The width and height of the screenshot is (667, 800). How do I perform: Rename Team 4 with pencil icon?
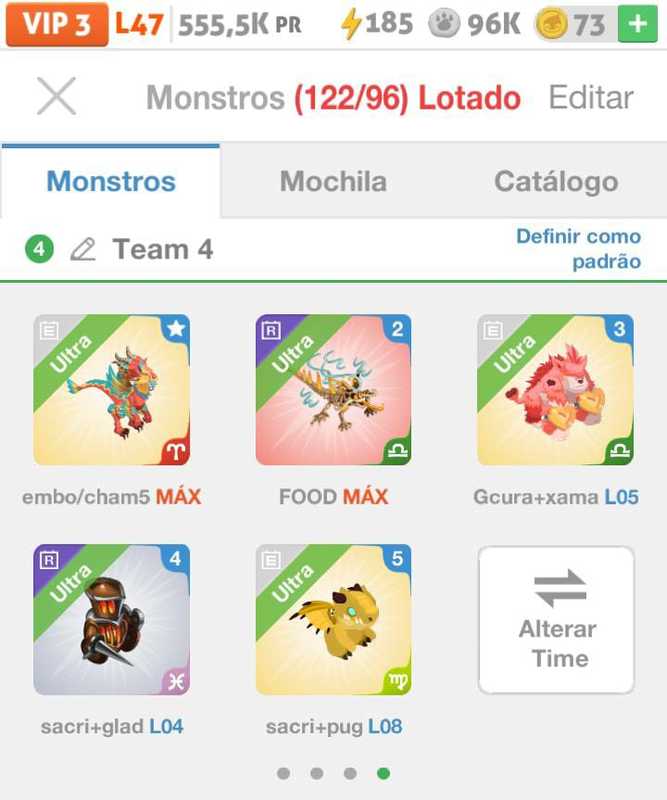click(83, 250)
